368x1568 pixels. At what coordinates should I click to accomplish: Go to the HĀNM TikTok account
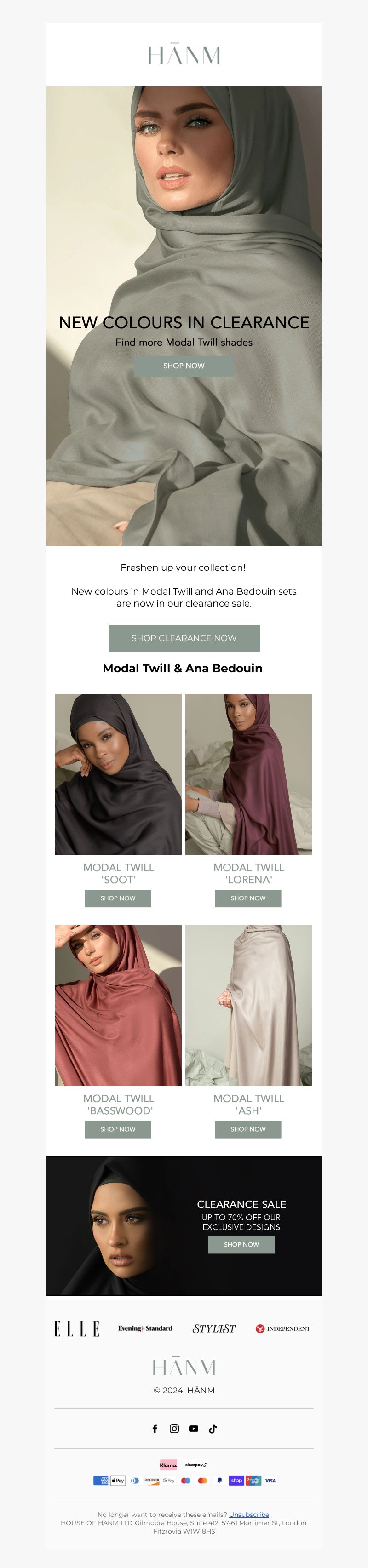point(213,1429)
